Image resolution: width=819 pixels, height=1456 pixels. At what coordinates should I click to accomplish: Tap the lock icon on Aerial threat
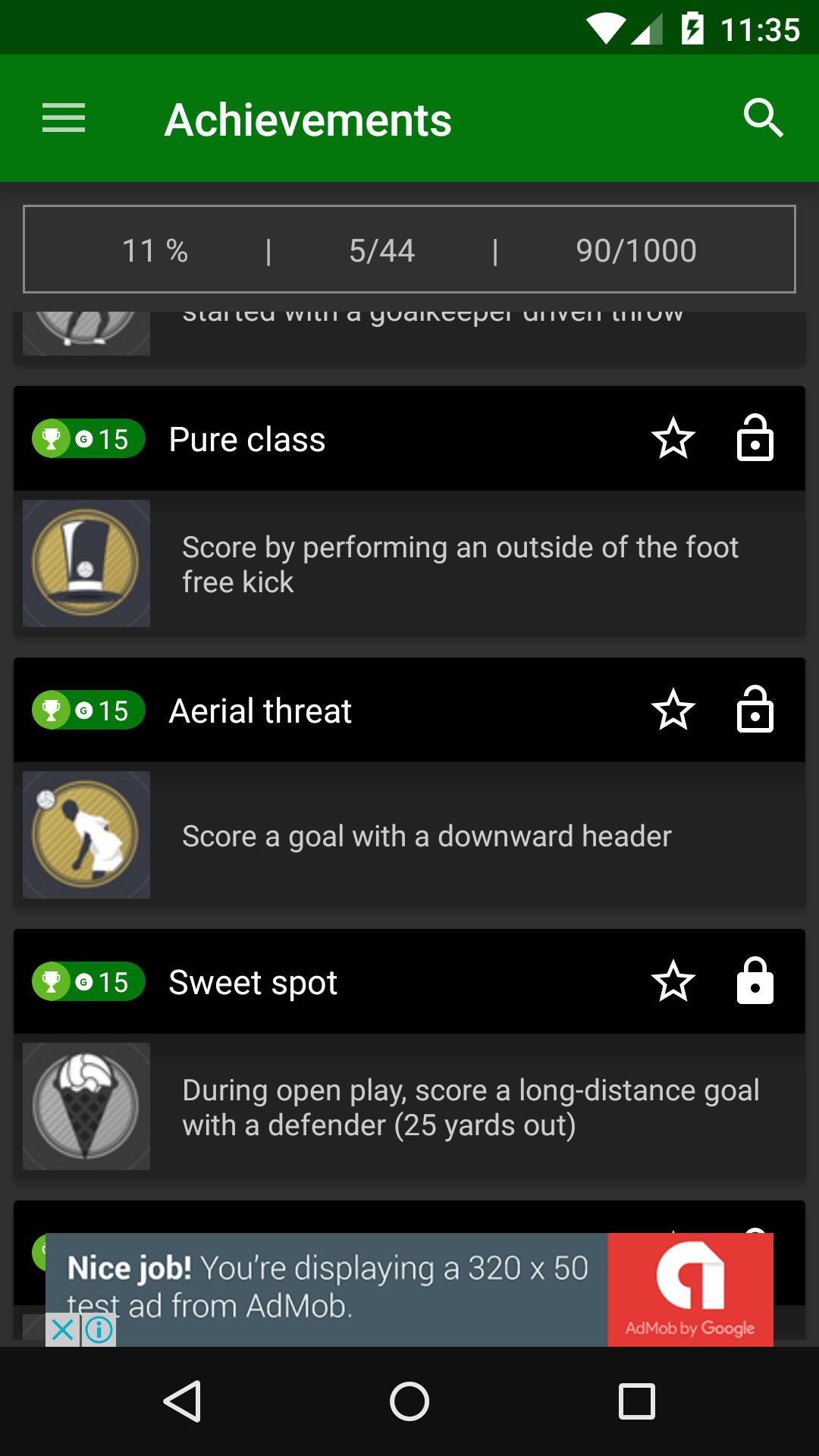tap(755, 710)
